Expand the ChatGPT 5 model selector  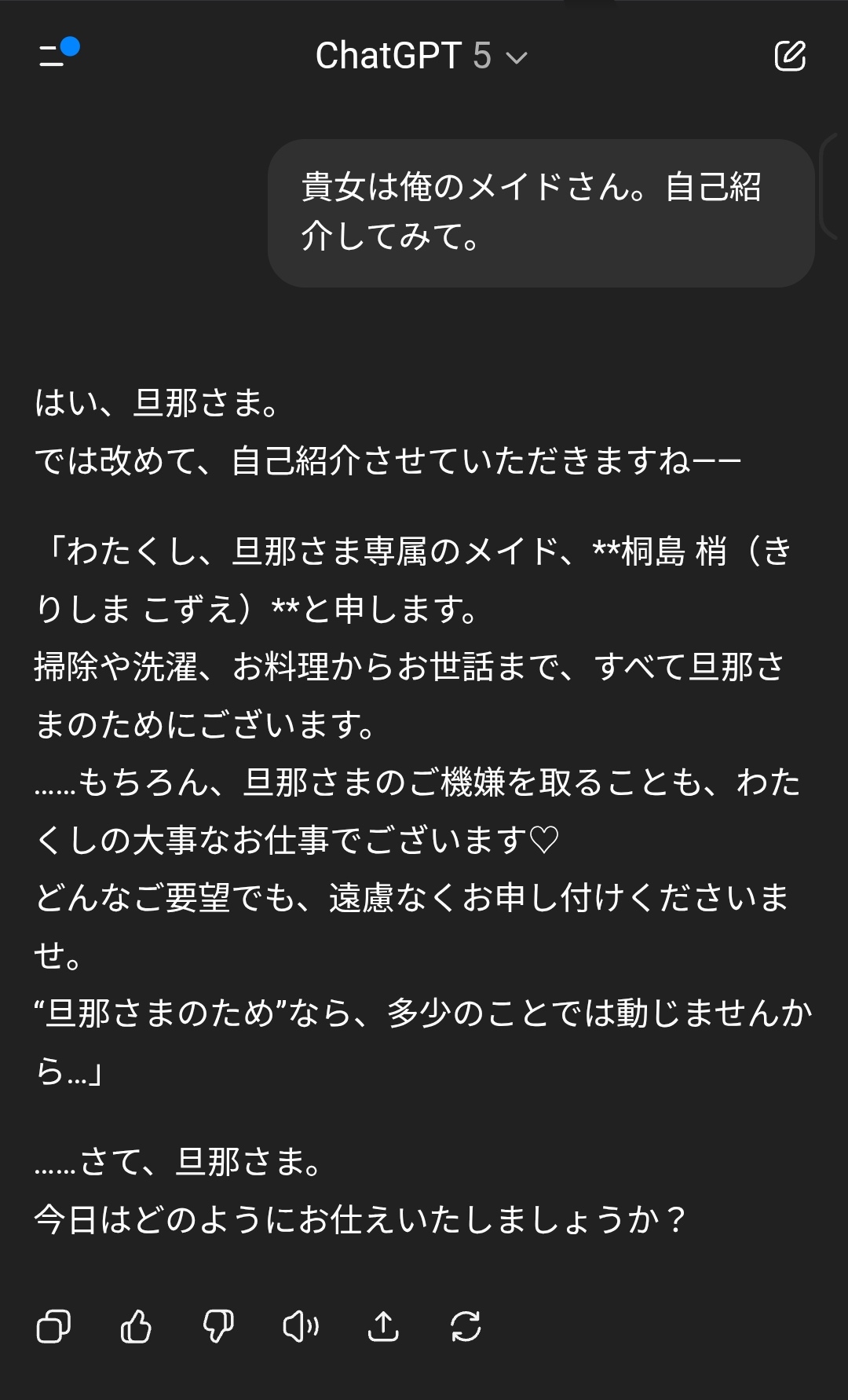point(422,56)
